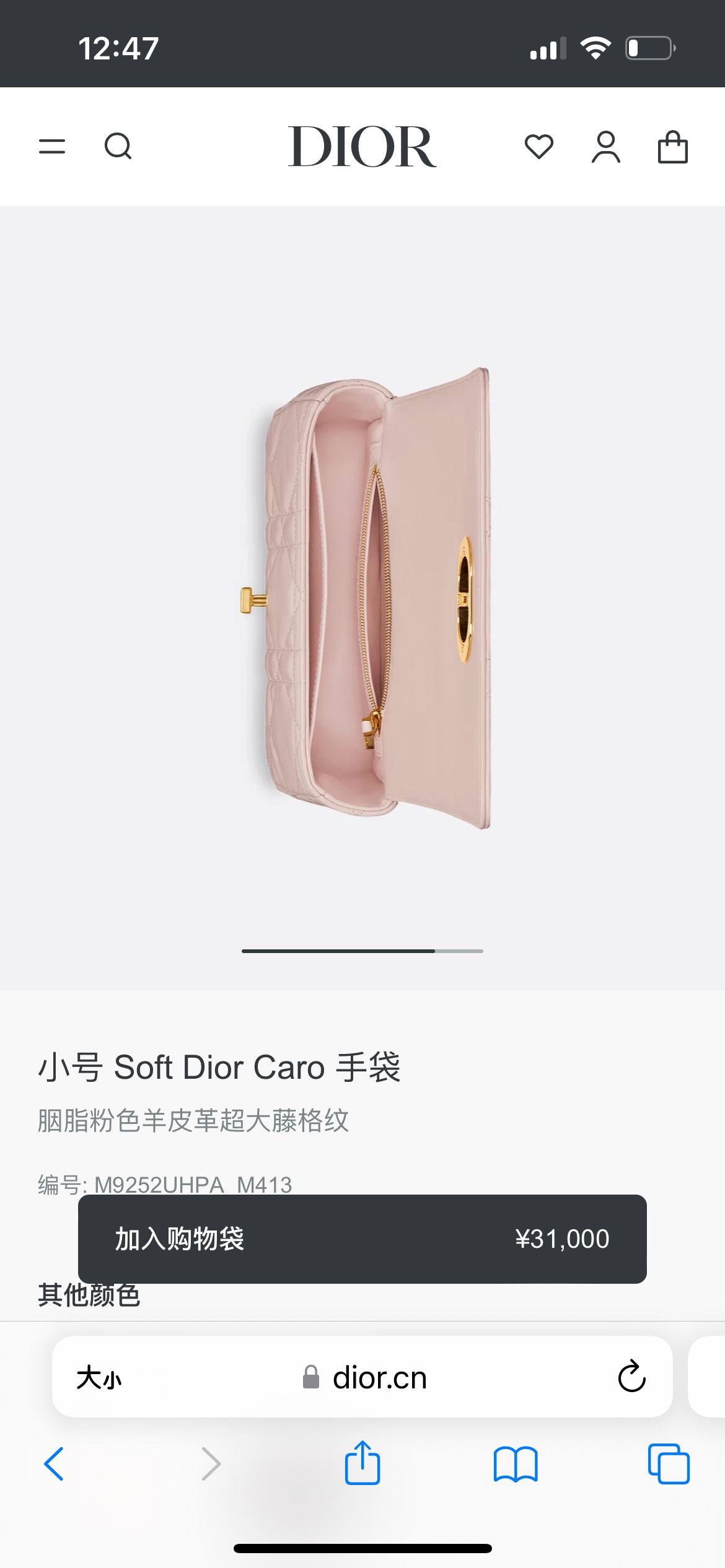725x1568 pixels.
Task: Go to Dior homepage via logo
Action: pyautogui.click(x=362, y=147)
